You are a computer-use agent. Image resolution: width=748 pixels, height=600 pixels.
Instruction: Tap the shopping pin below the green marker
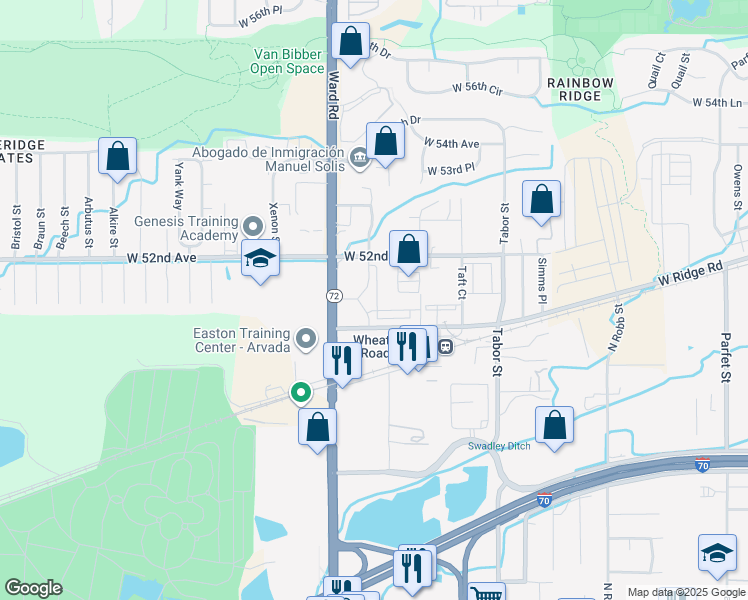click(317, 428)
